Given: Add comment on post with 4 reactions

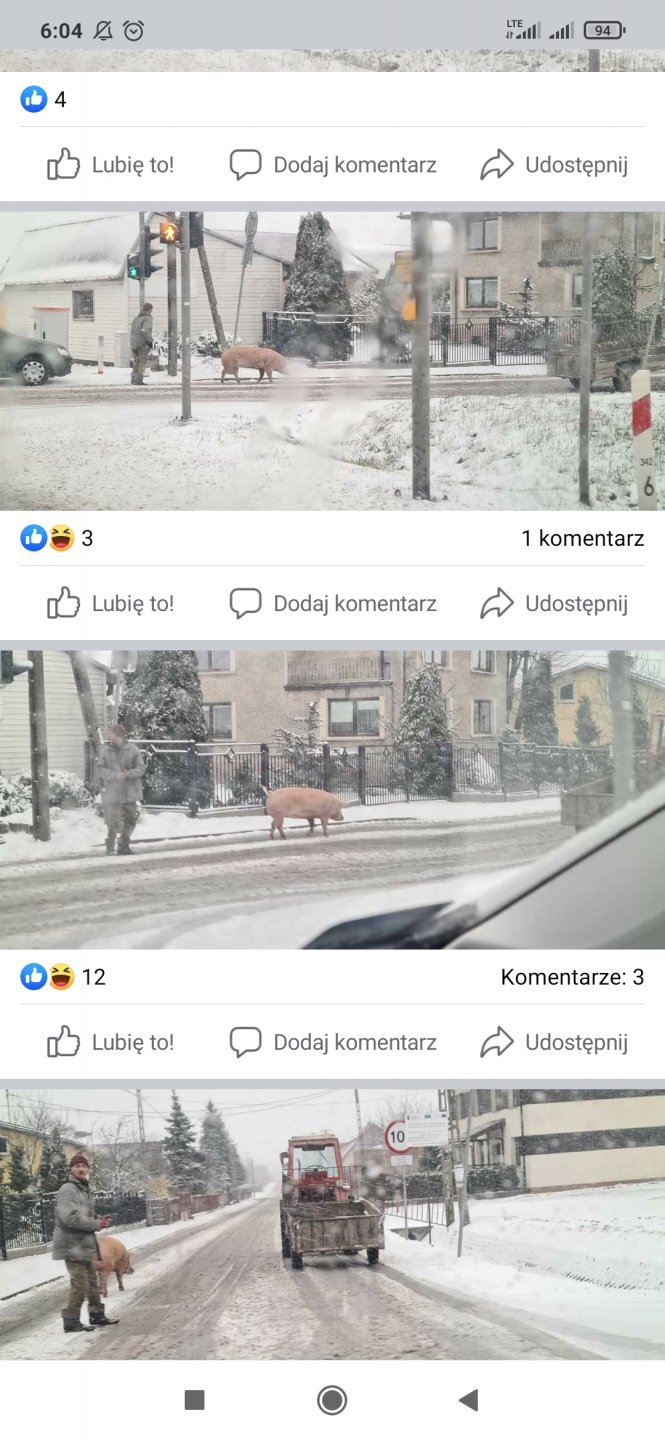Looking at the screenshot, I should click(x=333, y=165).
